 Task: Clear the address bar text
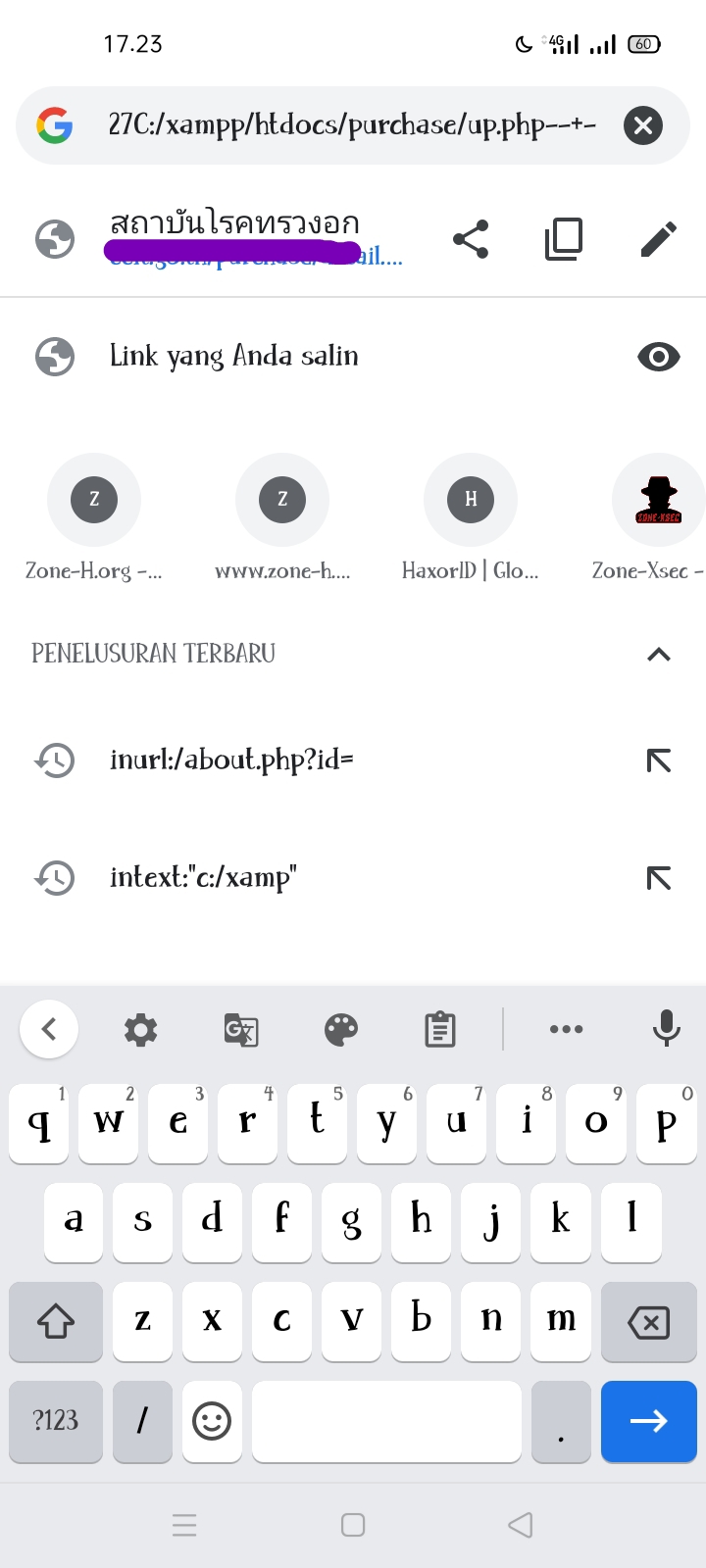(x=643, y=125)
